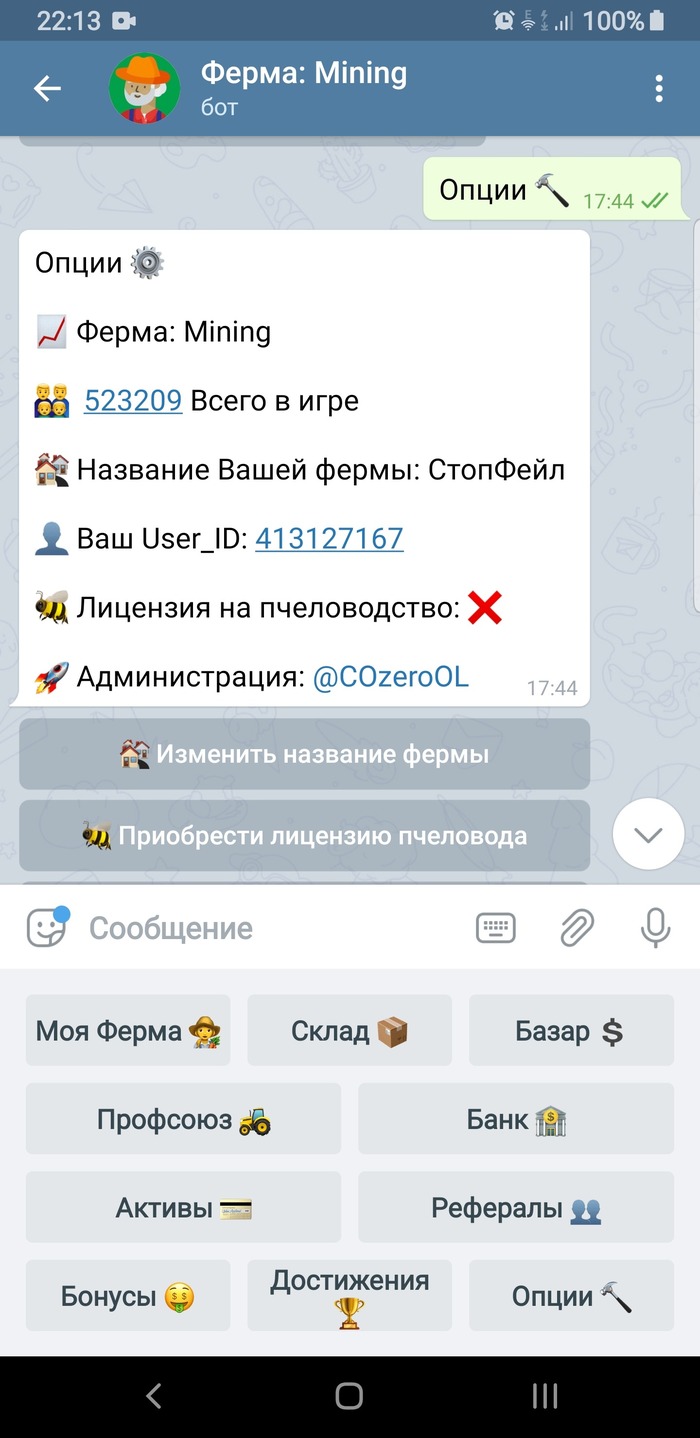700x1438 pixels.
Task: Tap the system home button
Action: 349,1396
